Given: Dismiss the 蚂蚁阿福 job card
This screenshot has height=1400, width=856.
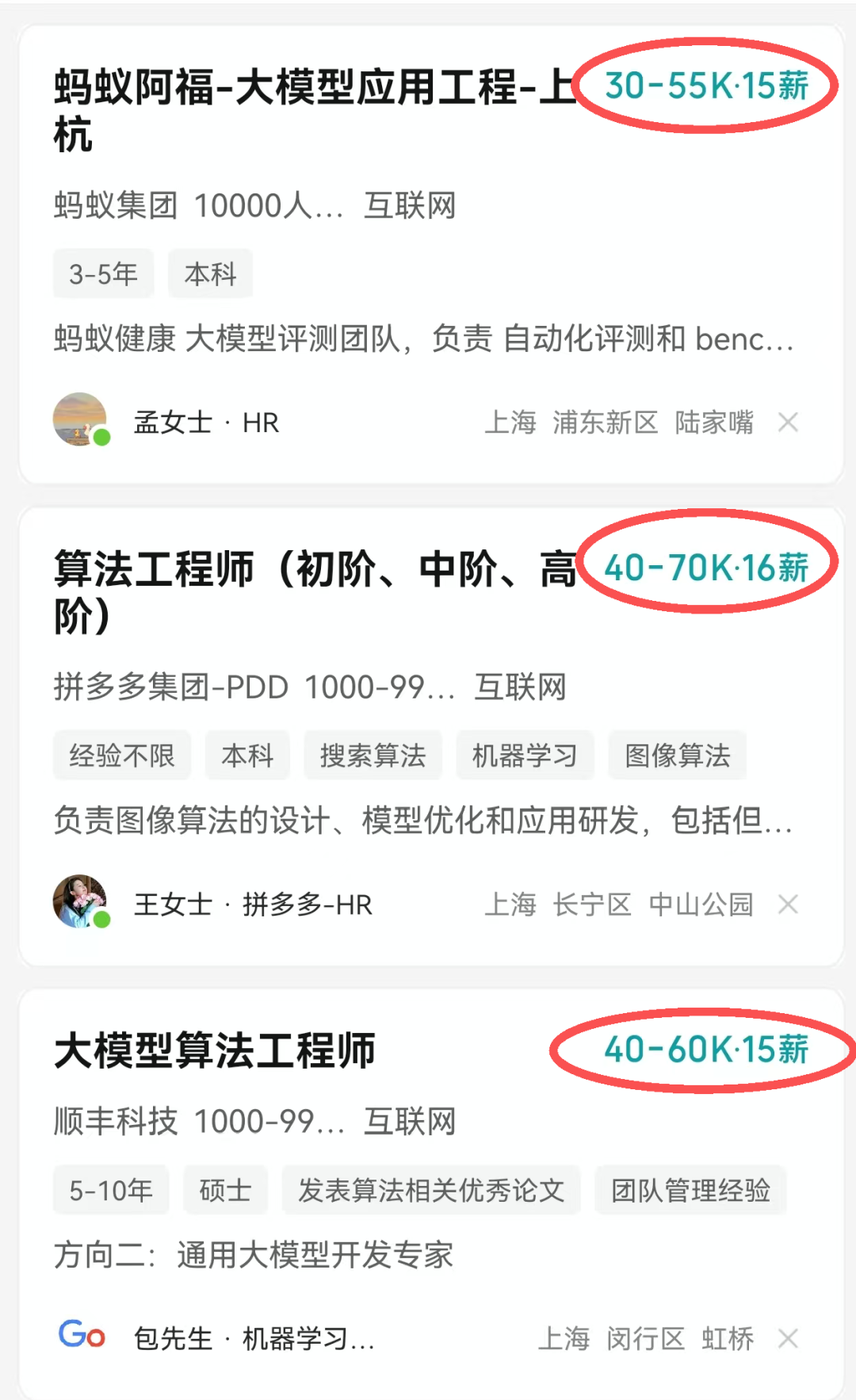Looking at the screenshot, I should (x=789, y=423).
